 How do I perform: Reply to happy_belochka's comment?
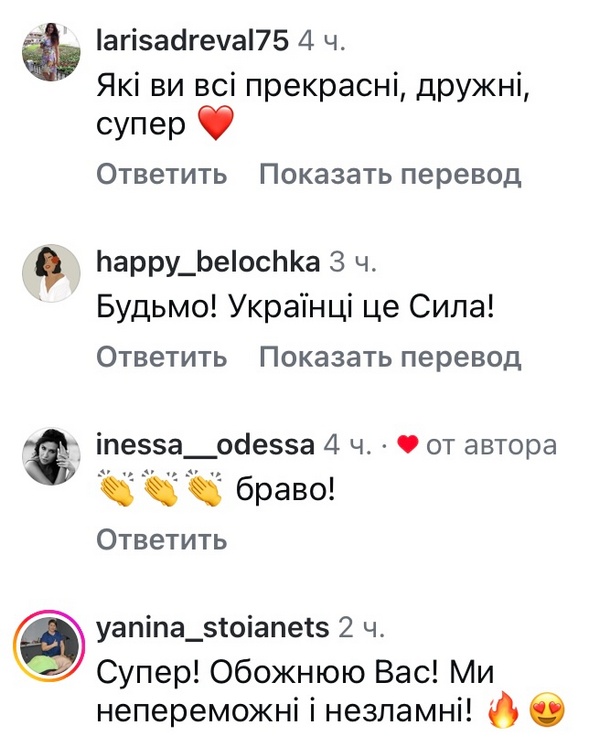pos(162,357)
